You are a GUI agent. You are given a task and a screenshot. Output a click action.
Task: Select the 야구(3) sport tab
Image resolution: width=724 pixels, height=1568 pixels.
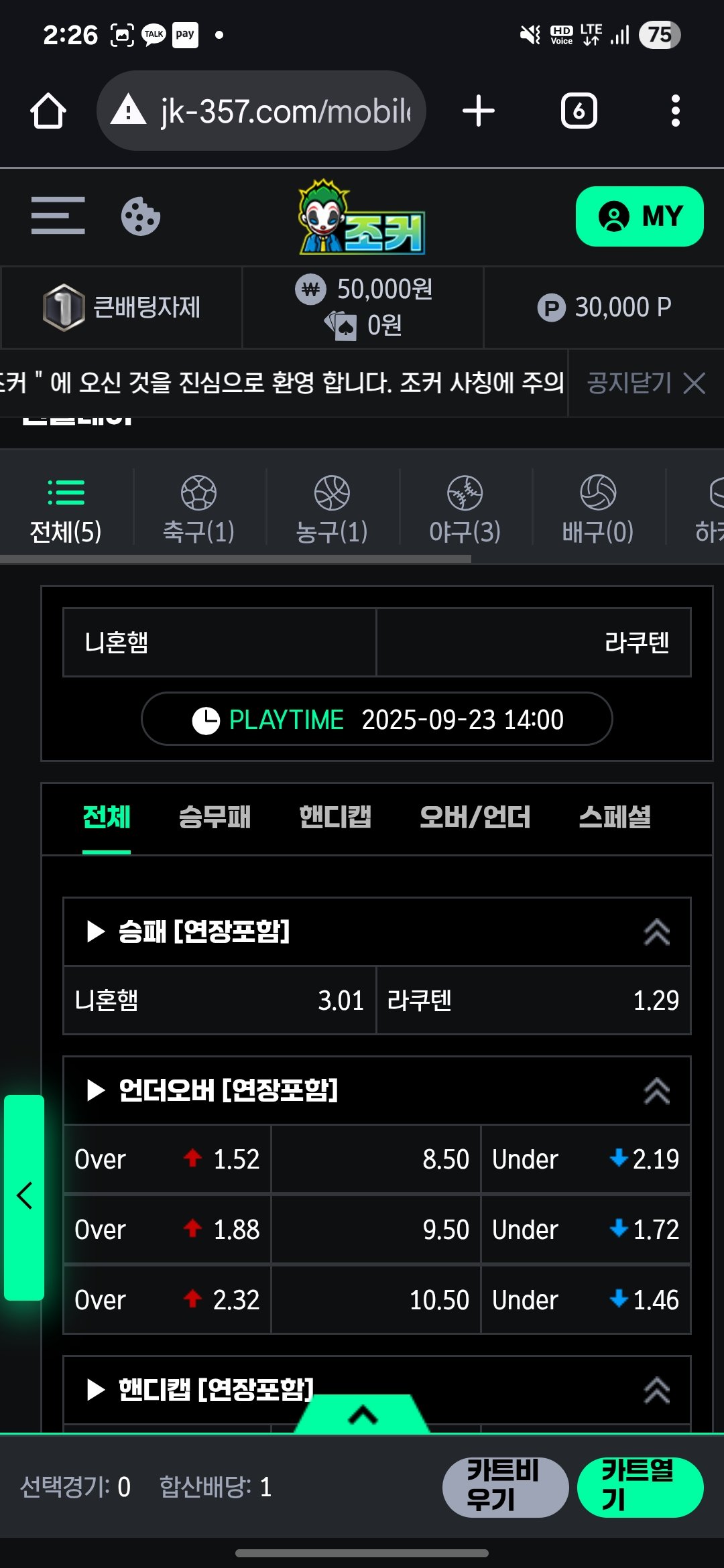(465, 509)
